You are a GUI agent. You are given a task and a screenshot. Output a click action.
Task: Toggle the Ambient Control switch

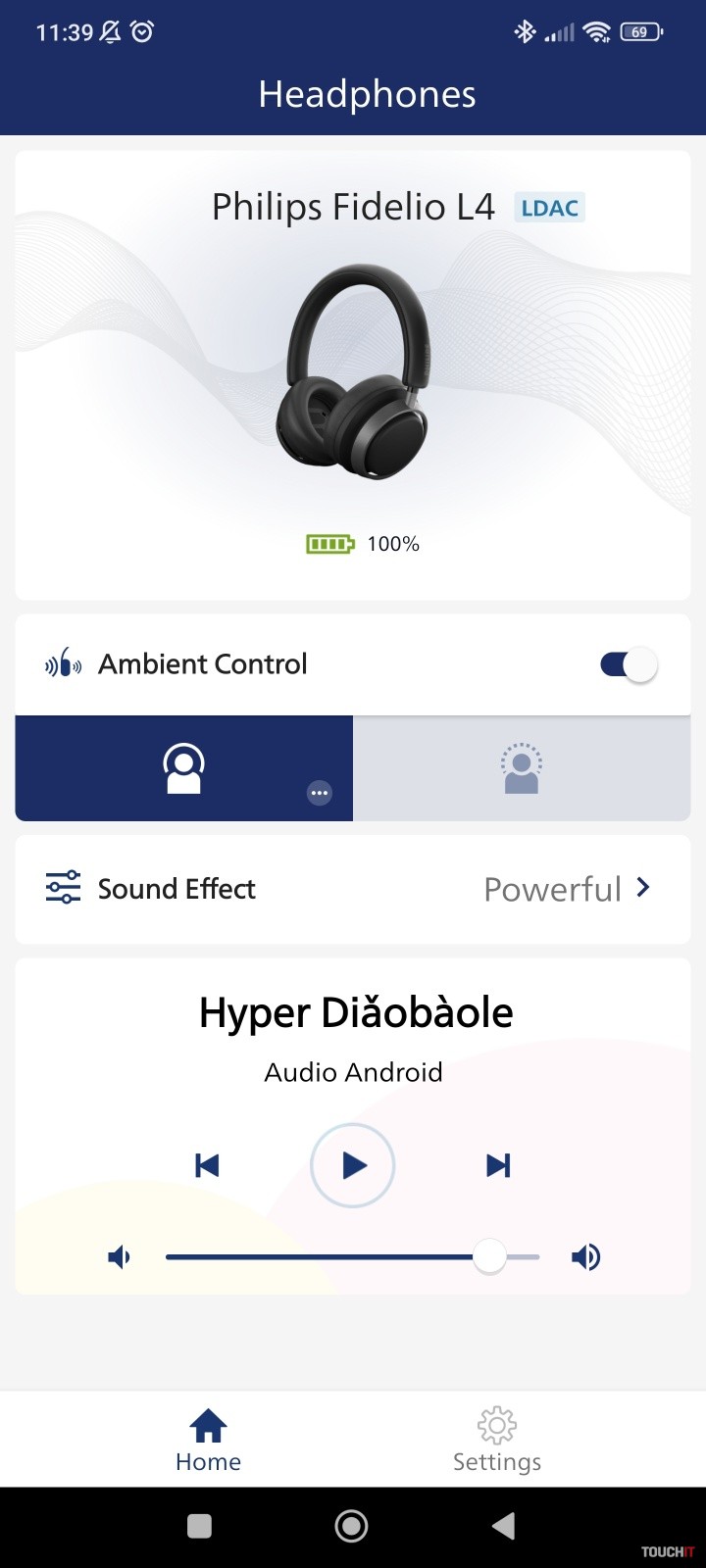629,665
